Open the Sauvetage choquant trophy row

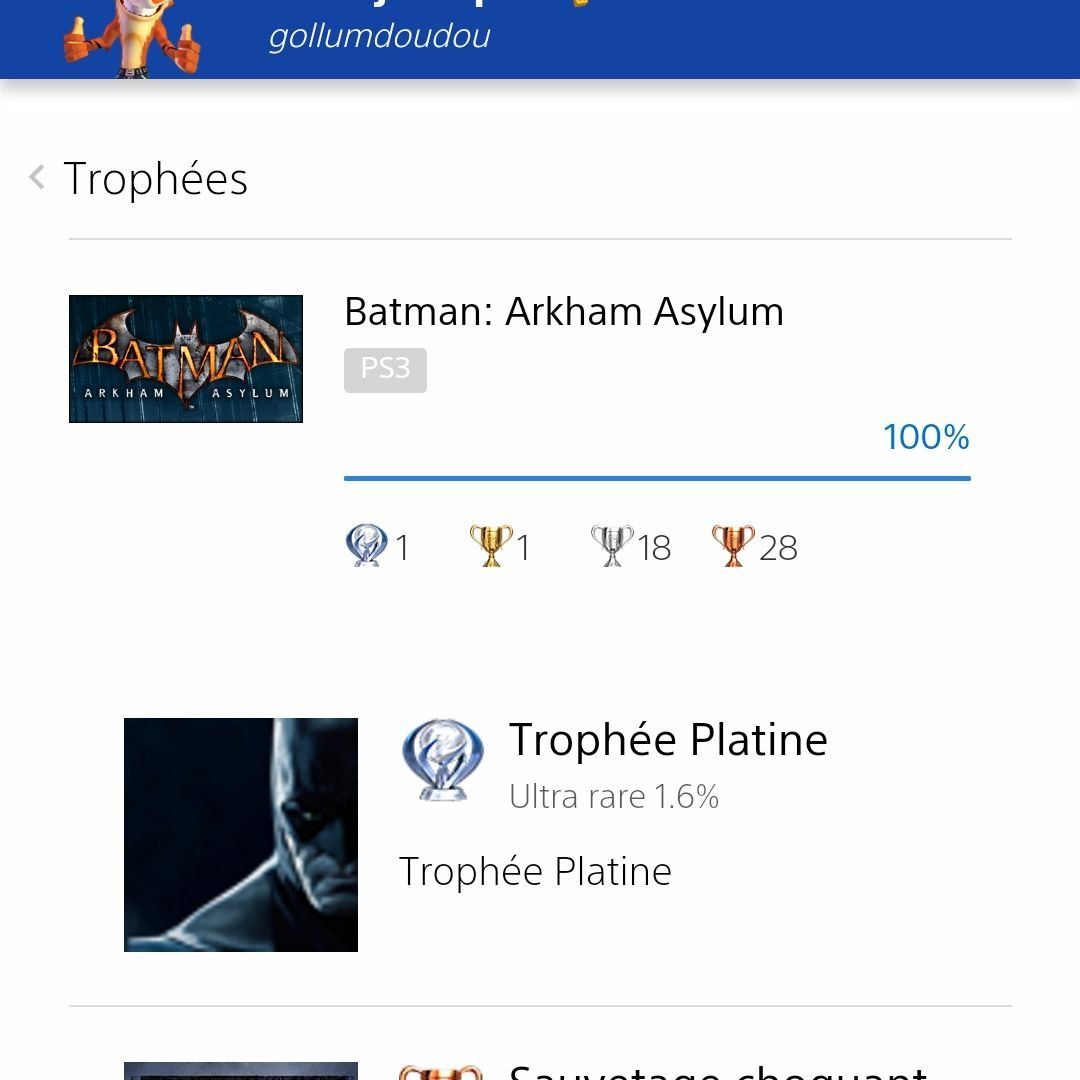pyautogui.click(x=715, y=1070)
